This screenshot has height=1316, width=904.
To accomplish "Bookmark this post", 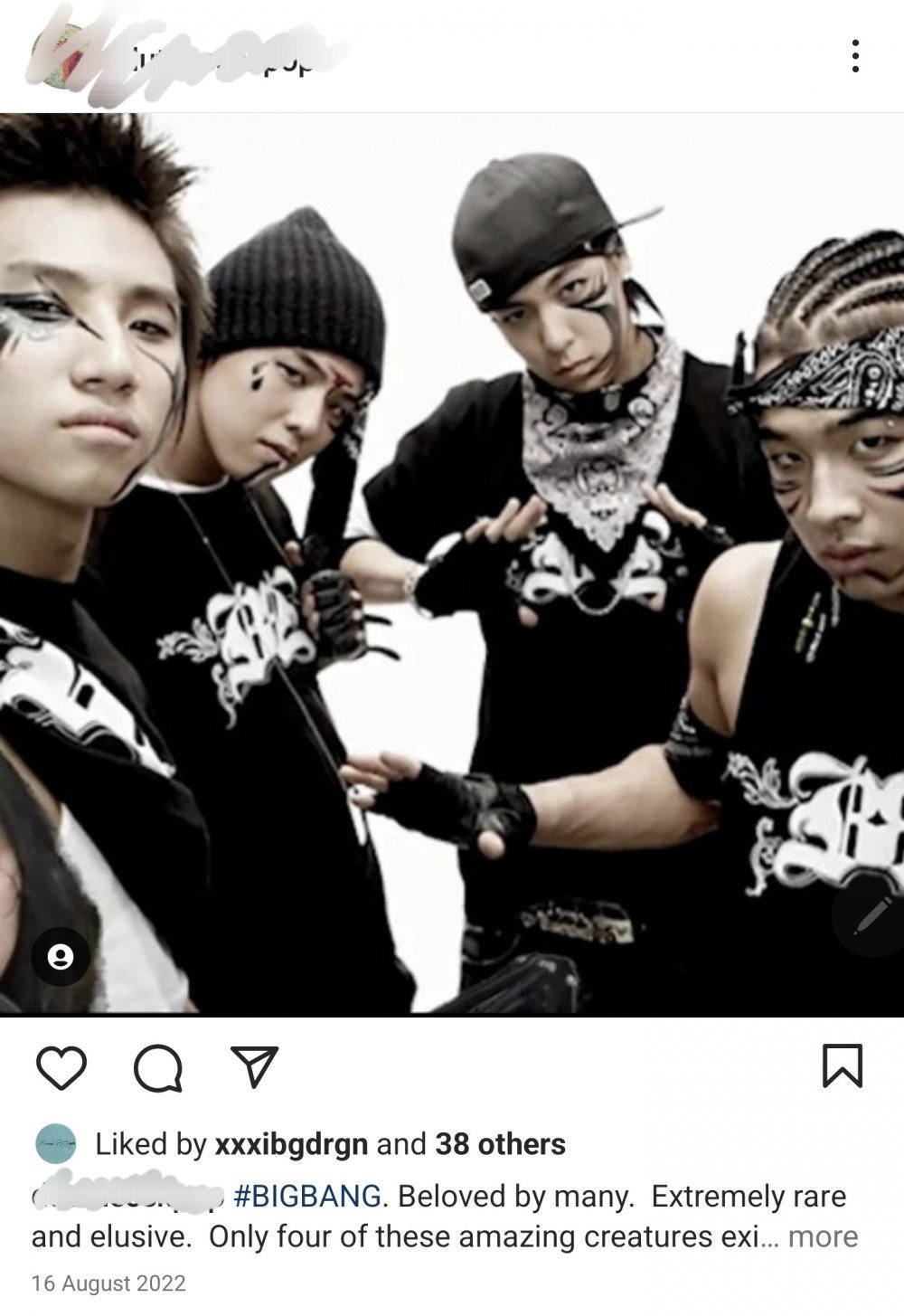I will tap(842, 1066).
